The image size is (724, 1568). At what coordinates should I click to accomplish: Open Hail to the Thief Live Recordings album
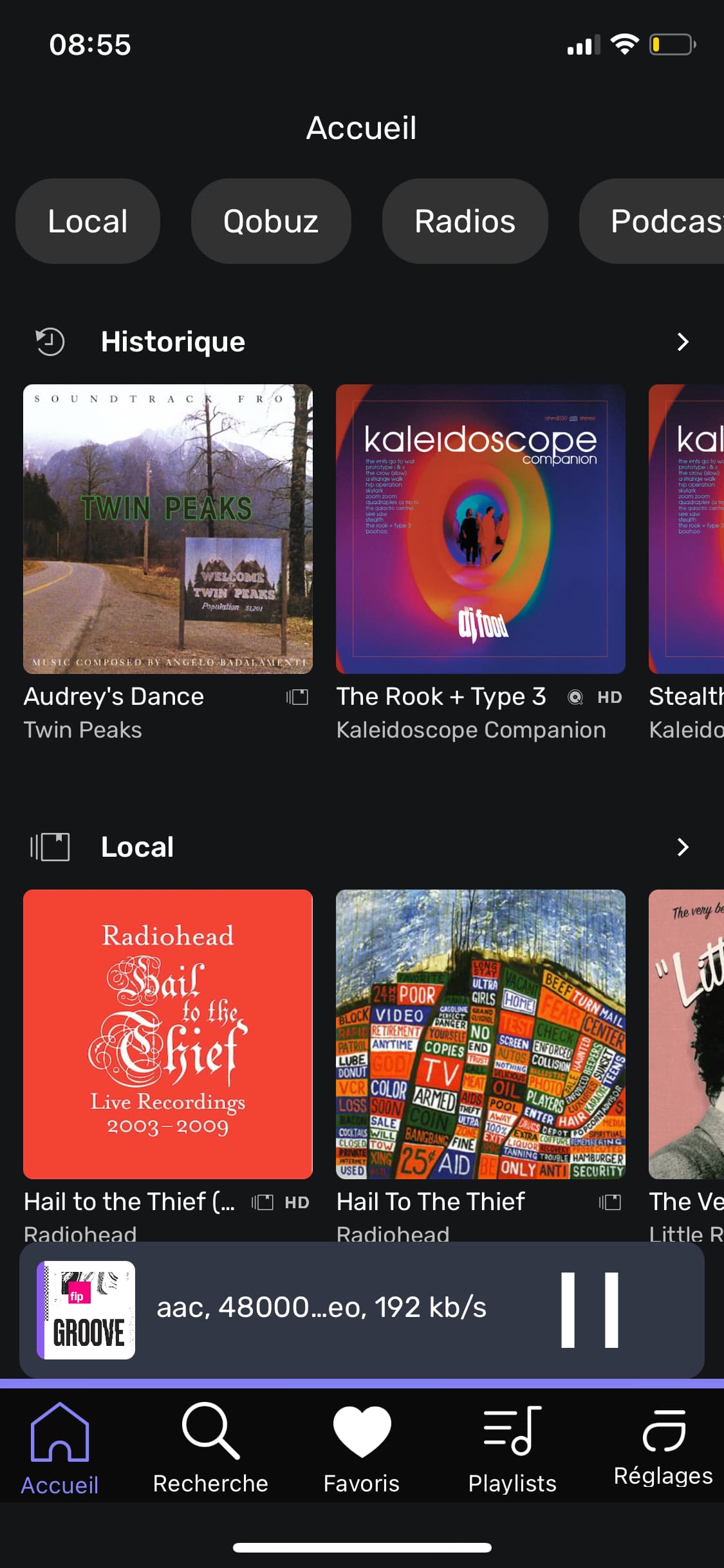167,1034
